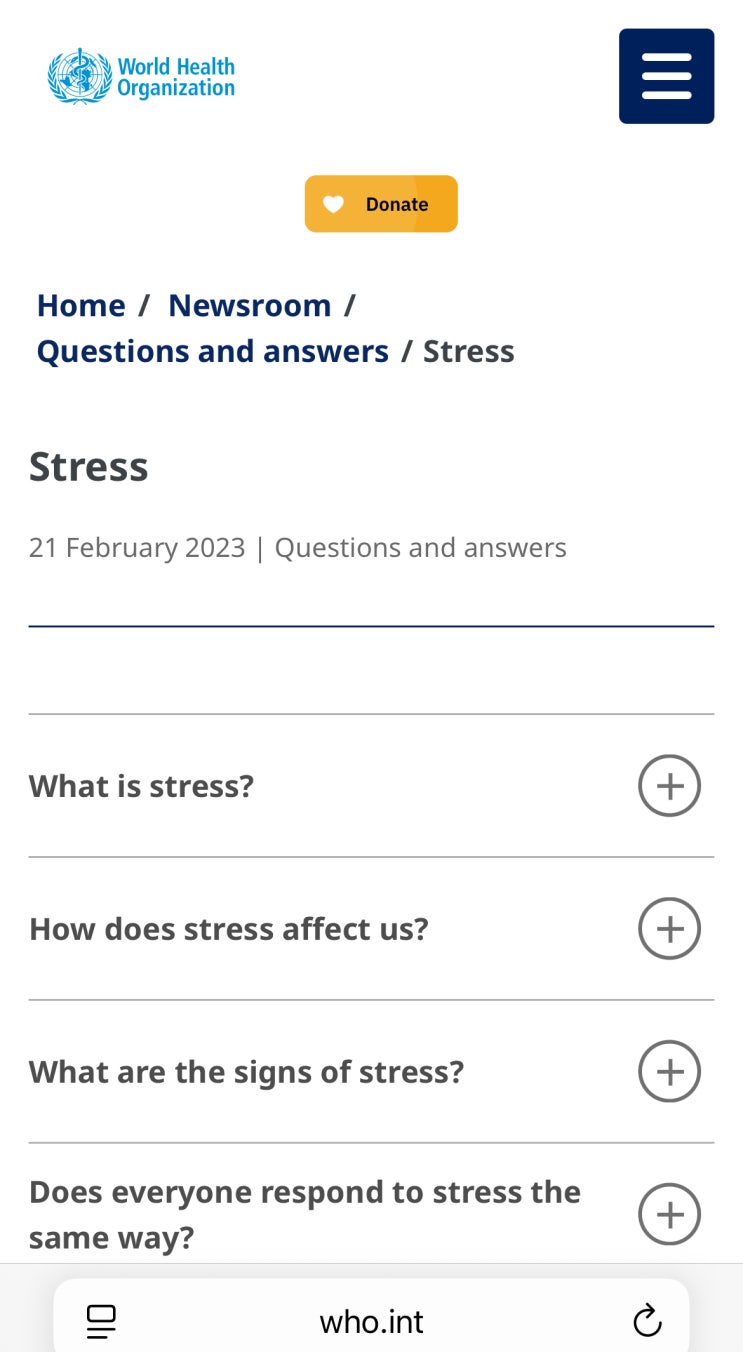
Task: Open the Newsroom breadcrumb link
Action: pyautogui.click(x=249, y=305)
